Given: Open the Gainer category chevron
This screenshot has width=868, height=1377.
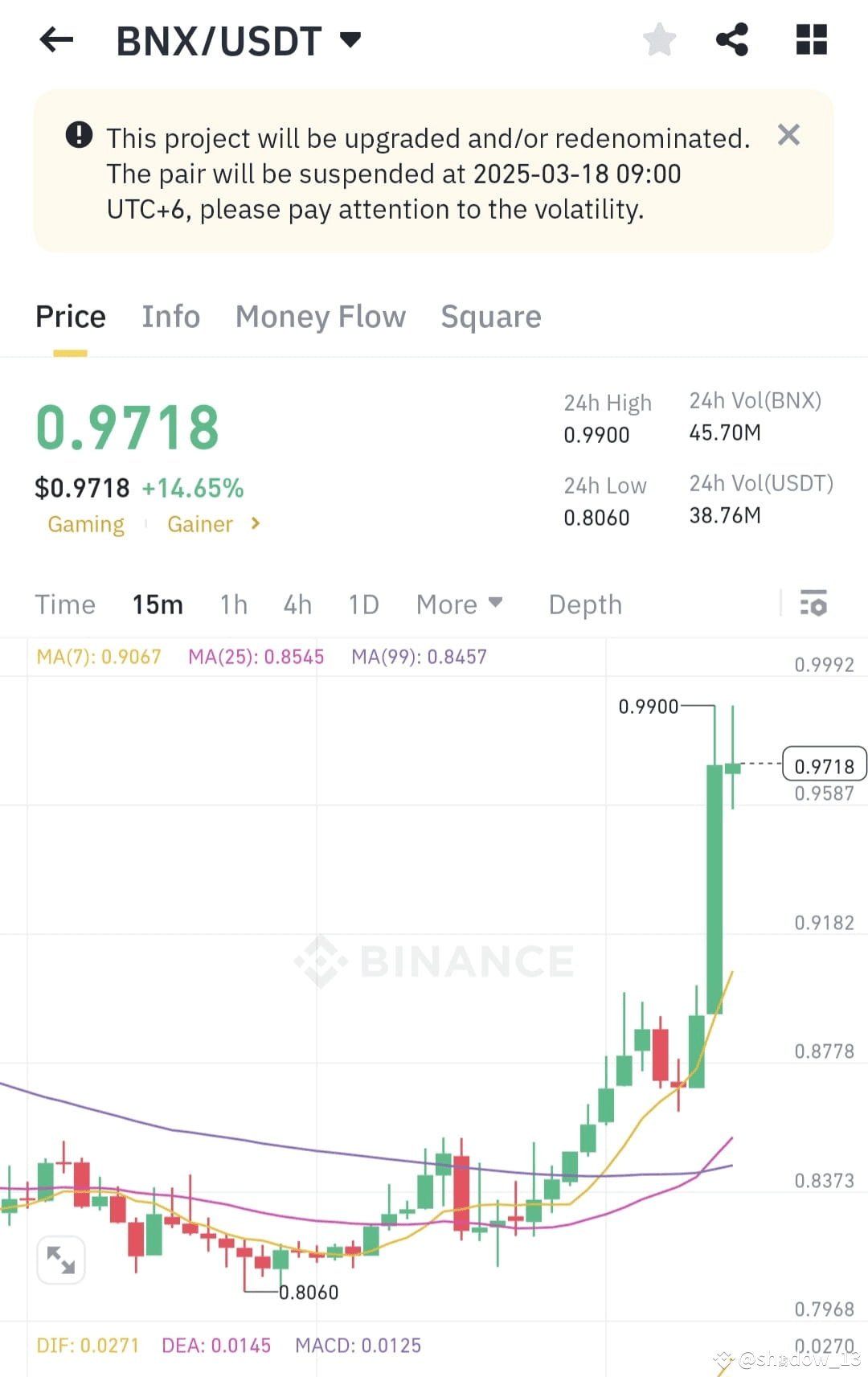Looking at the screenshot, I should click(x=255, y=523).
